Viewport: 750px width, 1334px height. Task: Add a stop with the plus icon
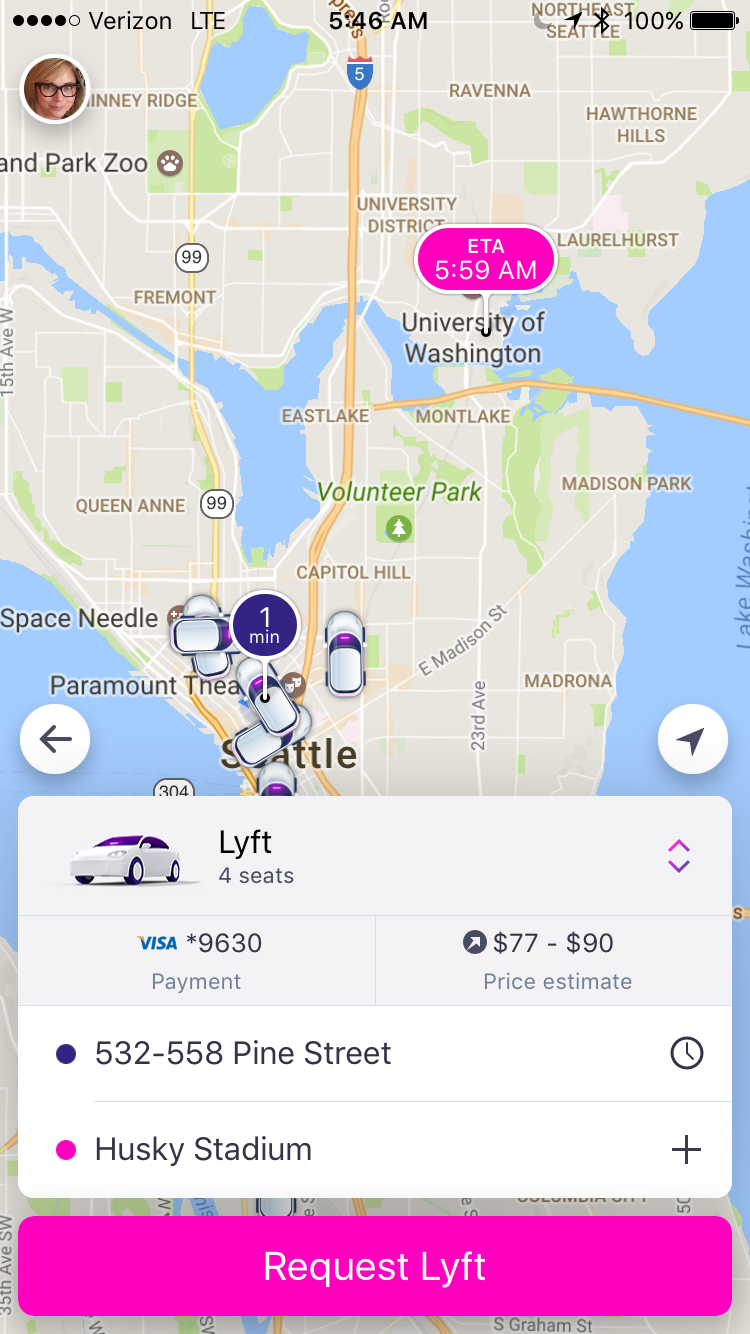coord(686,1150)
